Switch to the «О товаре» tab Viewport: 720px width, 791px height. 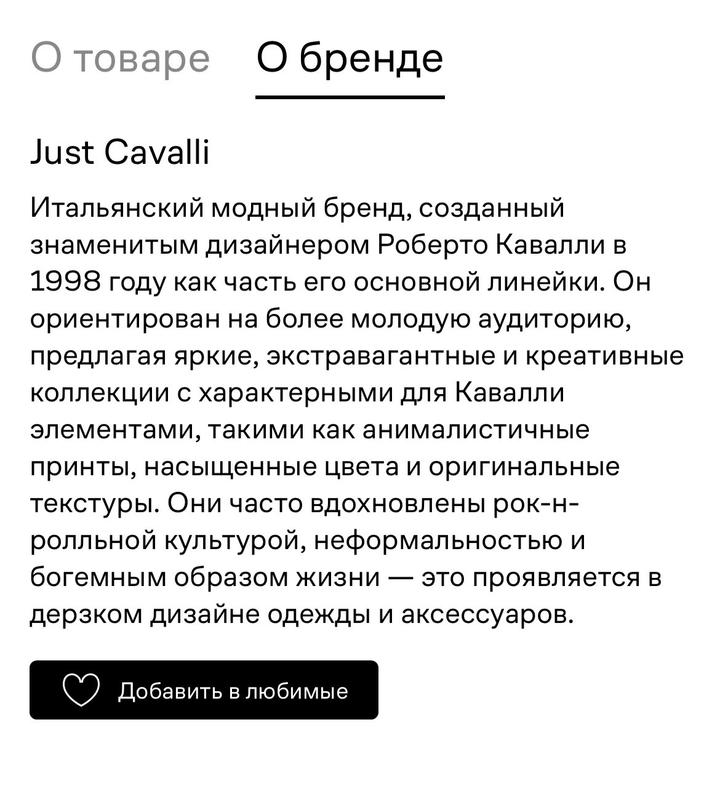click(x=120, y=59)
